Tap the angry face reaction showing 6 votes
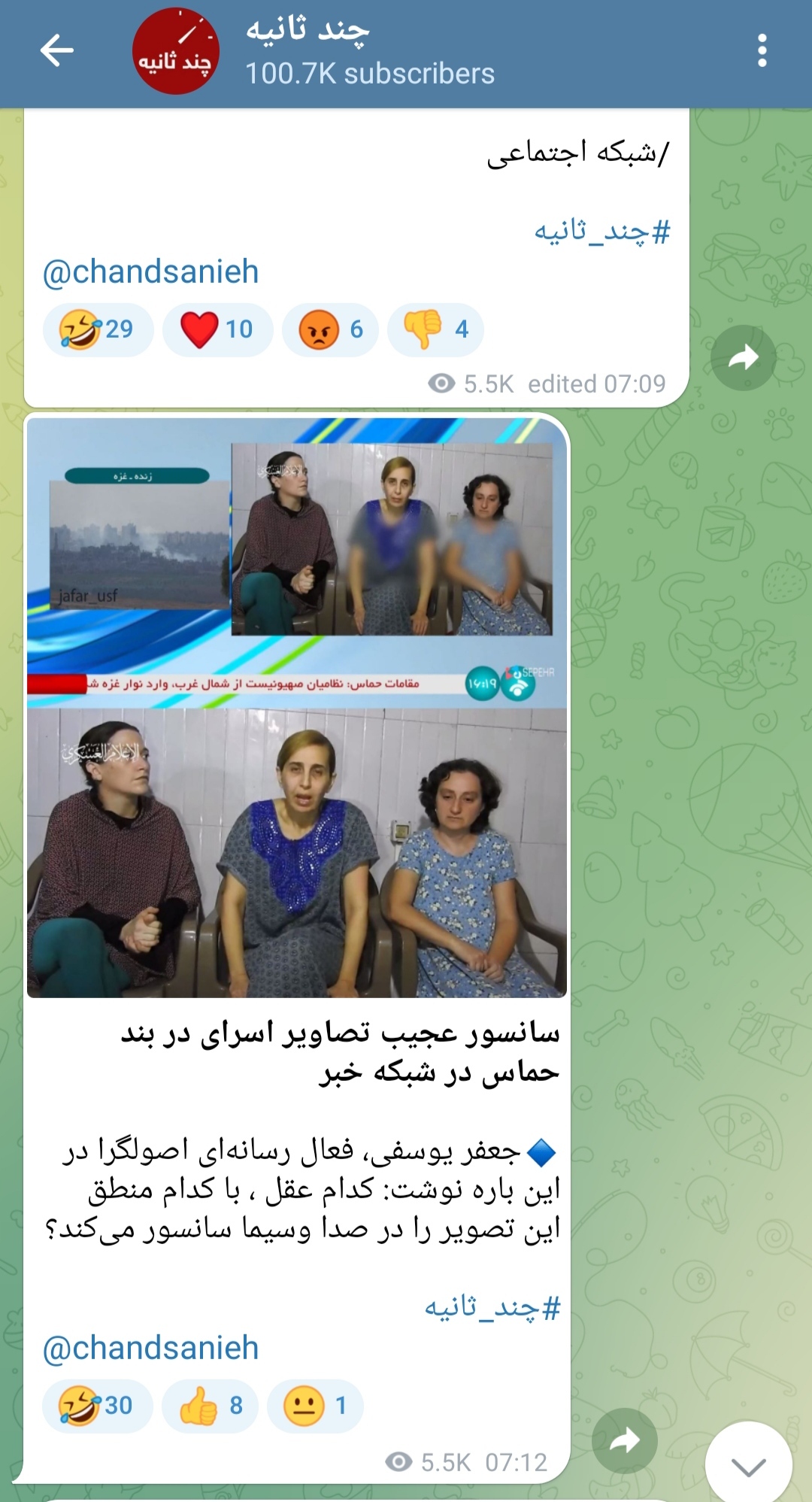The height and width of the screenshot is (1502, 812). point(329,329)
